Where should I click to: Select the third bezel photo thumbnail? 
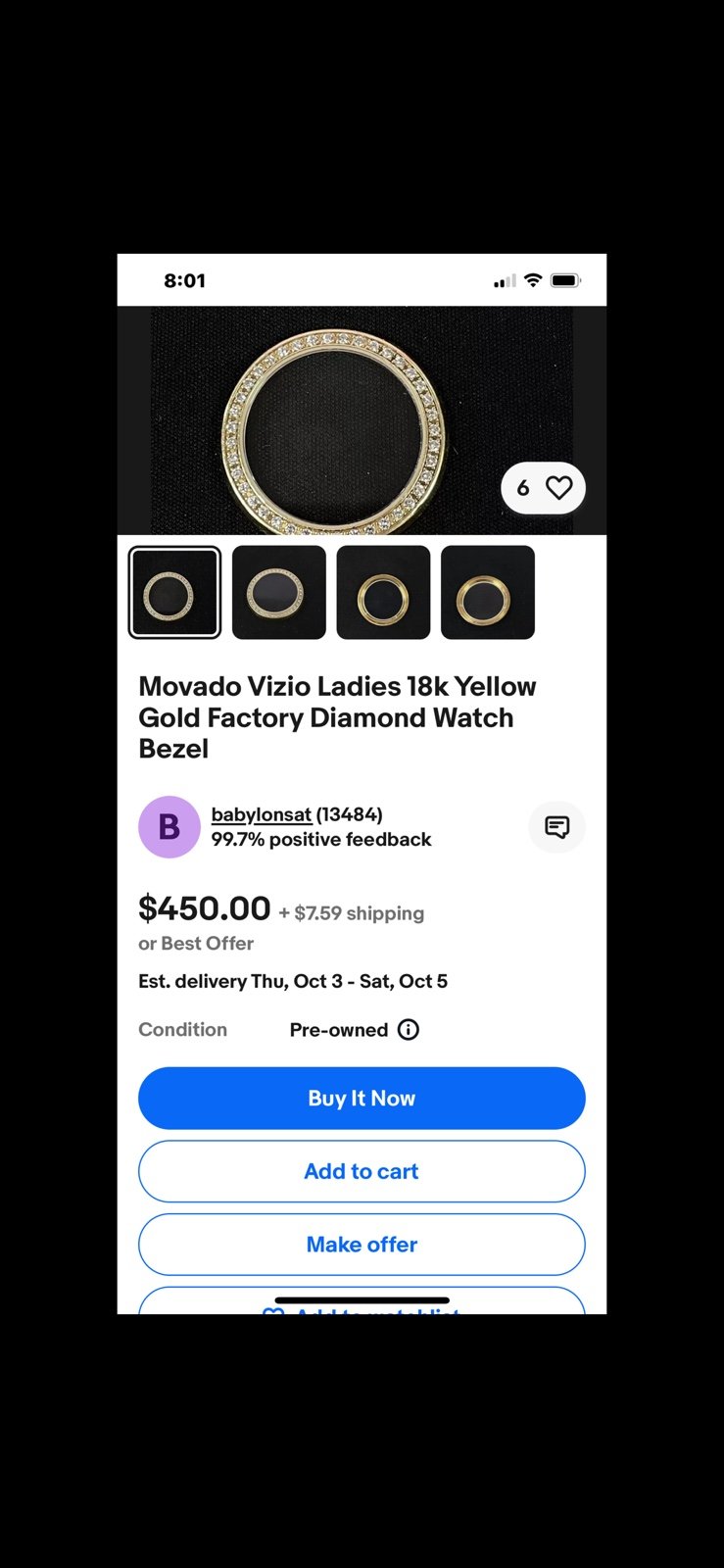(x=383, y=593)
